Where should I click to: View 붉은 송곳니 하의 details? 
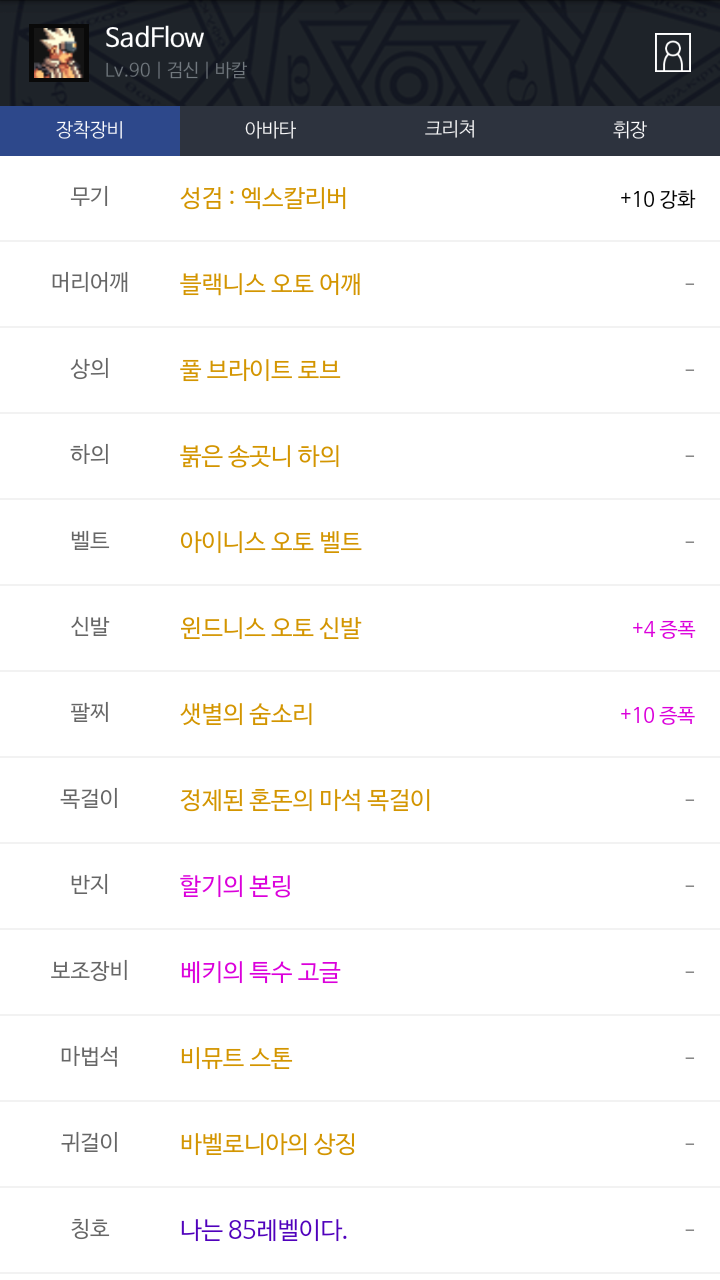coord(260,456)
